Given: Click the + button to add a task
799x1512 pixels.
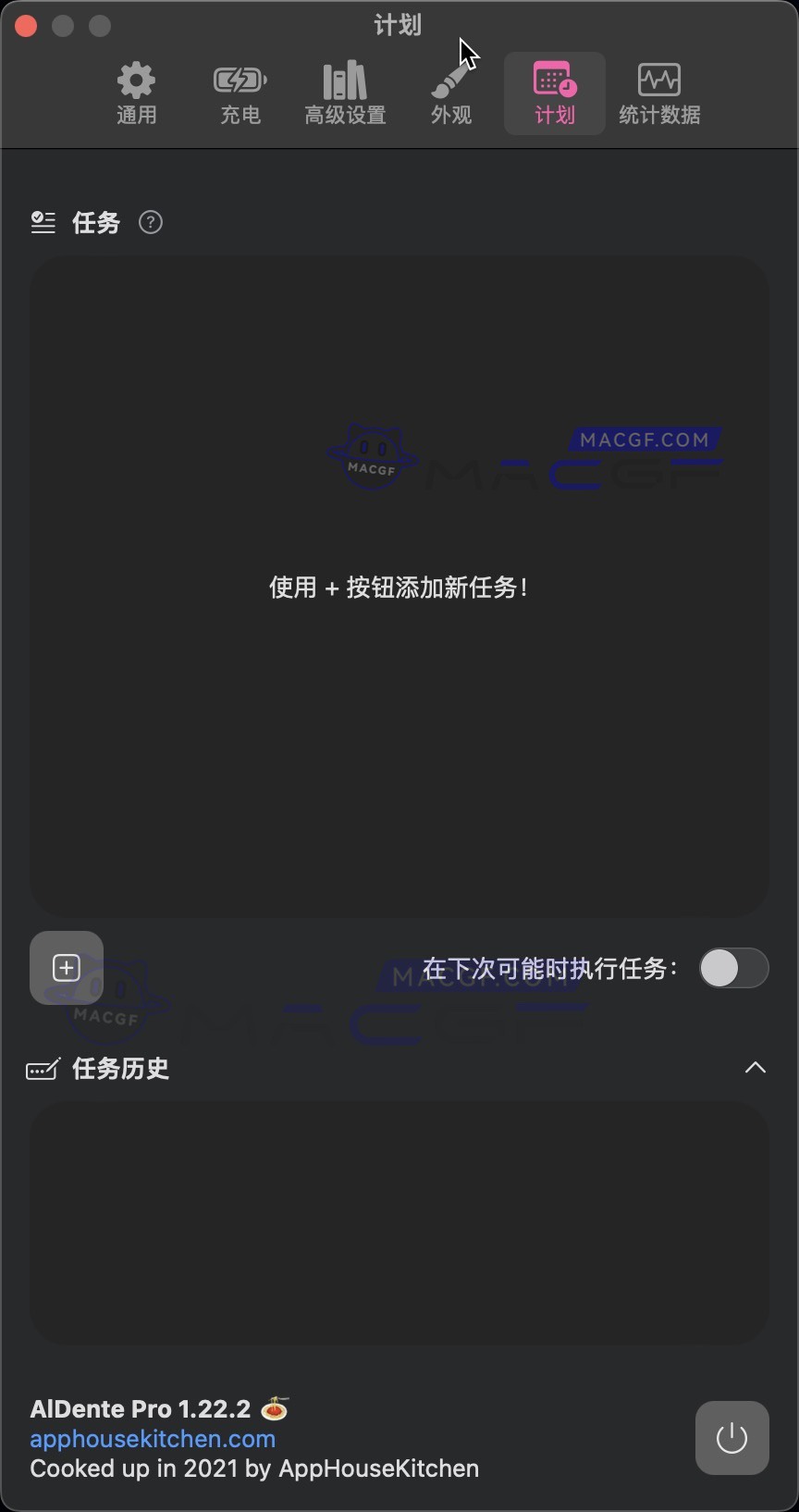Looking at the screenshot, I should click(x=66, y=968).
